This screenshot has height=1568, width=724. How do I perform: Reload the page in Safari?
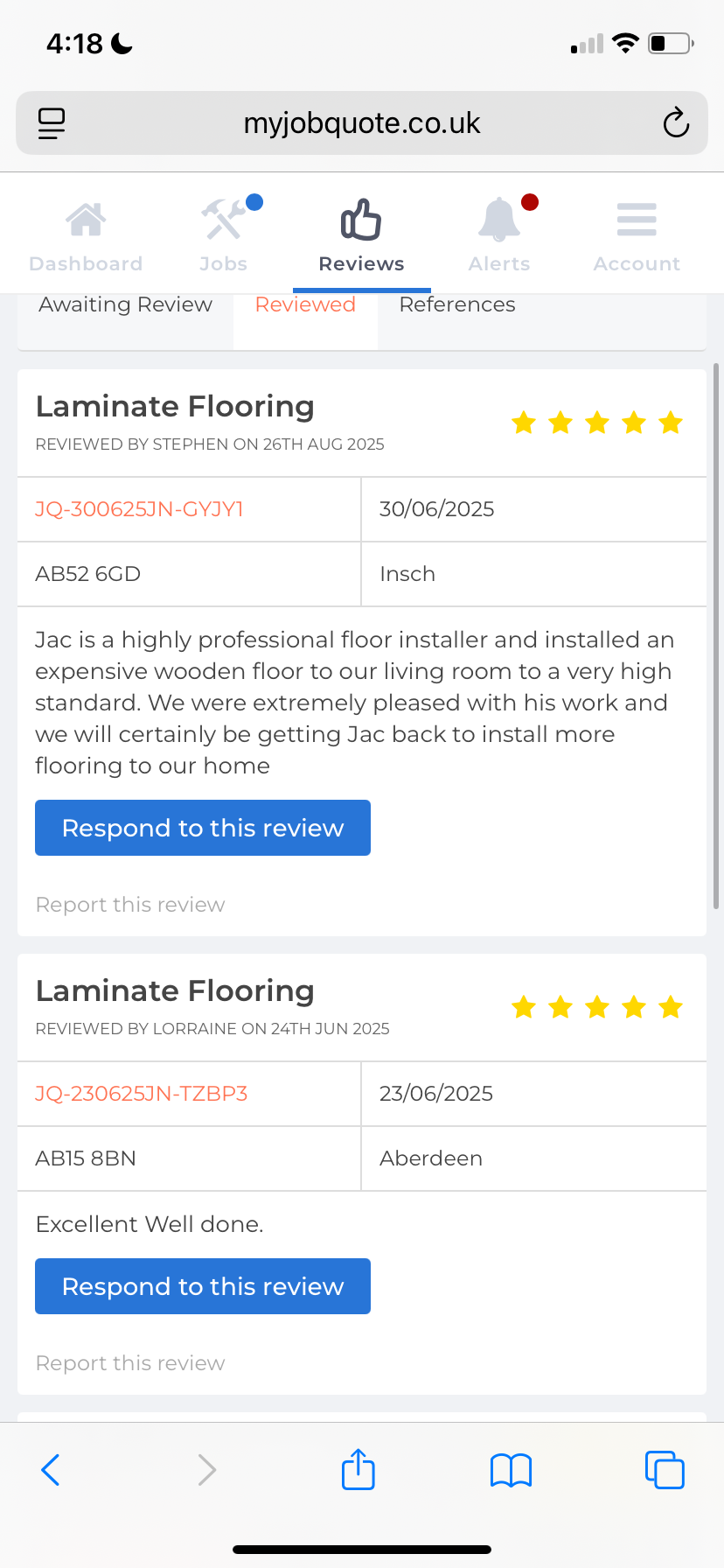coord(675,123)
